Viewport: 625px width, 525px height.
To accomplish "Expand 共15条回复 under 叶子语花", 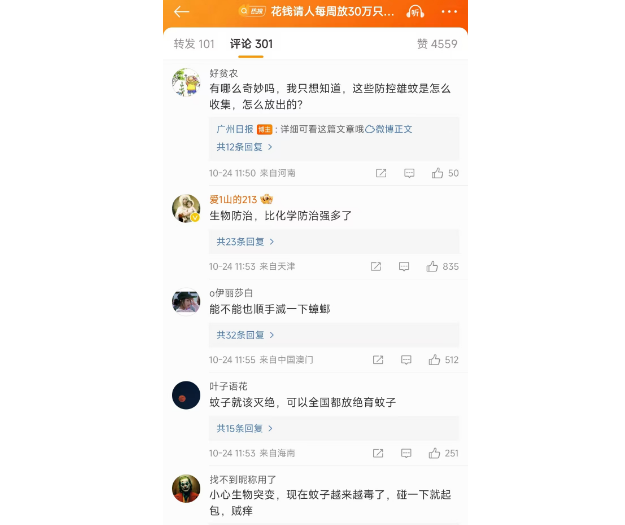I will (245, 428).
